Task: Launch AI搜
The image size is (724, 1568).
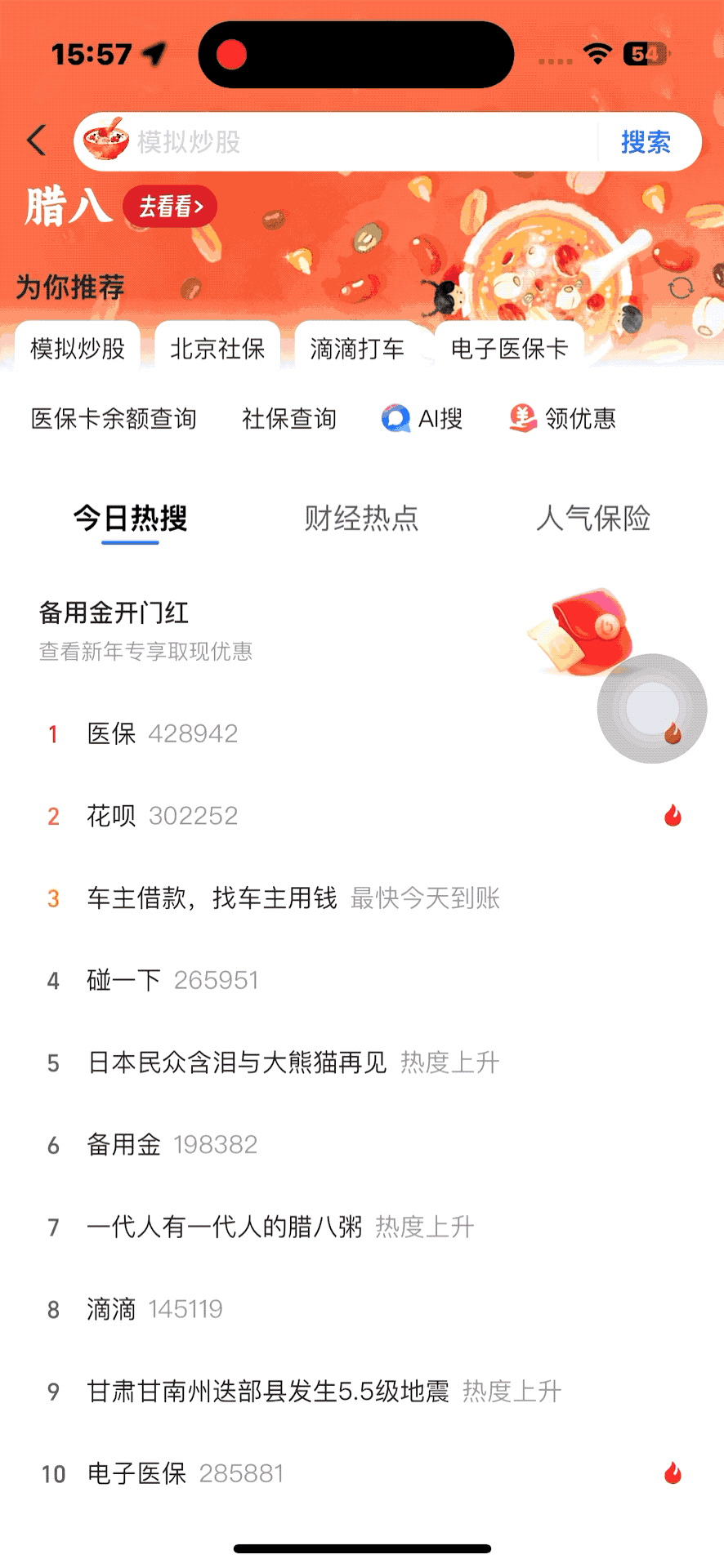Action: click(x=422, y=419)
